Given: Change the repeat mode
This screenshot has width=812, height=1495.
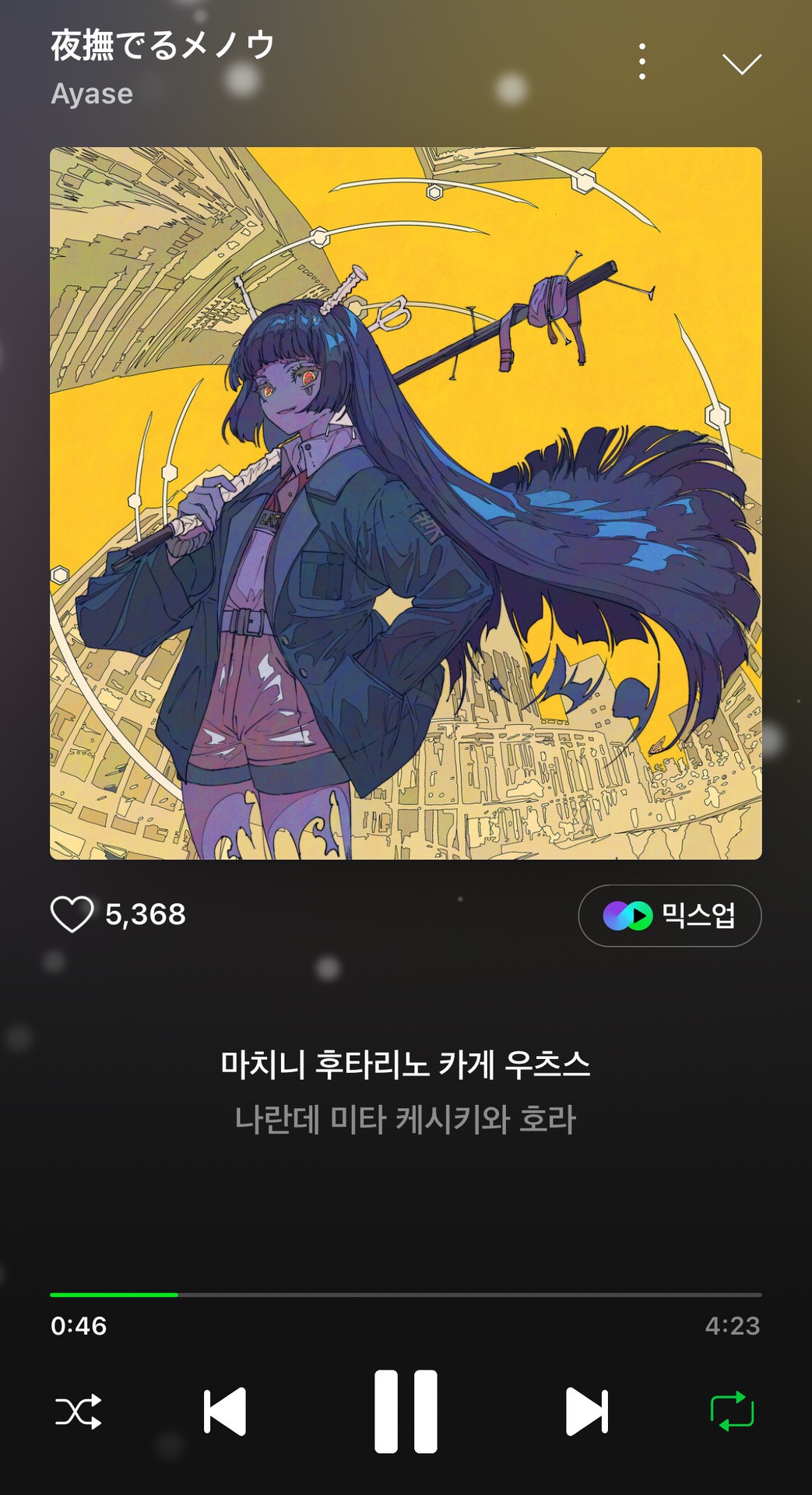Looking at the screenshot, I should pos(732,1411).
